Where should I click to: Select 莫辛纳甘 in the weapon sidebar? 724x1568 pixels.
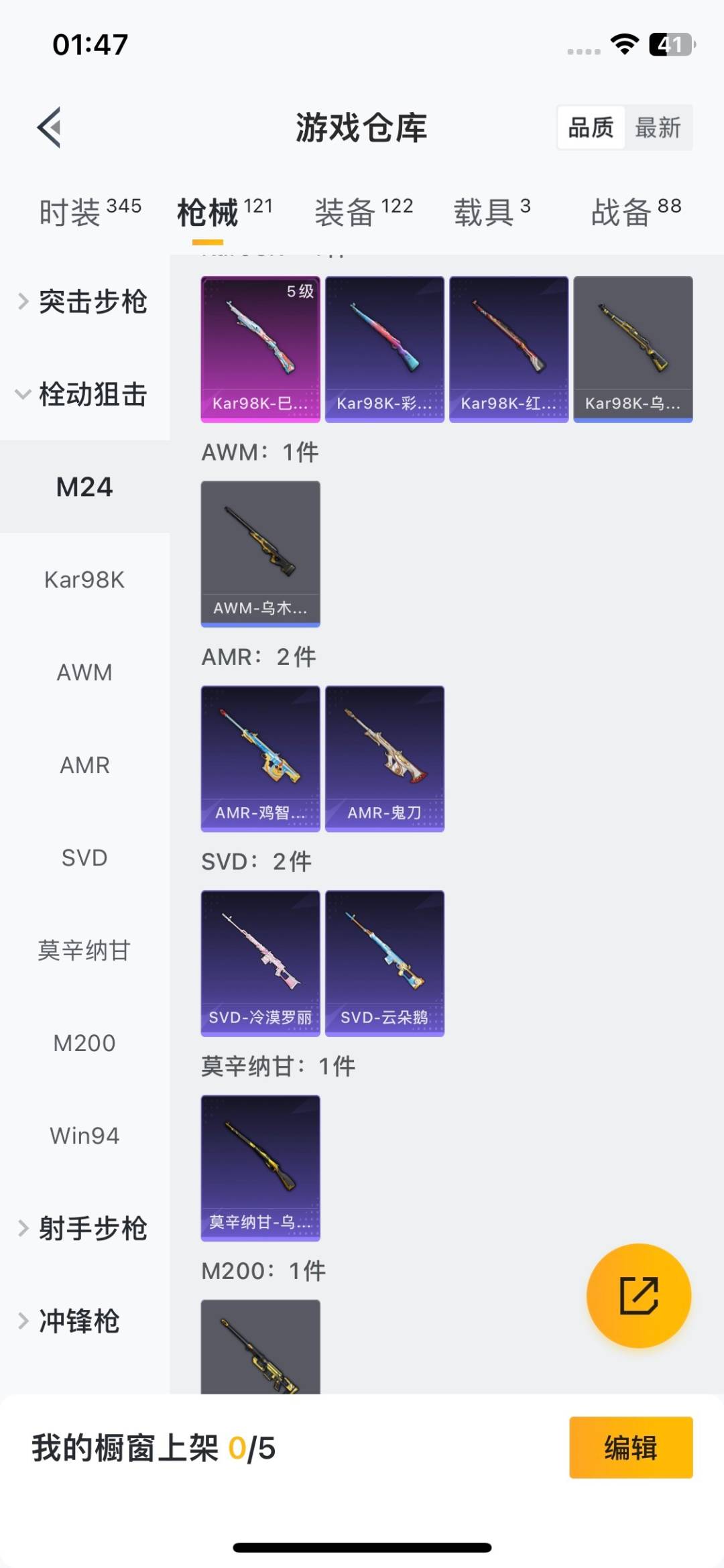(85, 950)
